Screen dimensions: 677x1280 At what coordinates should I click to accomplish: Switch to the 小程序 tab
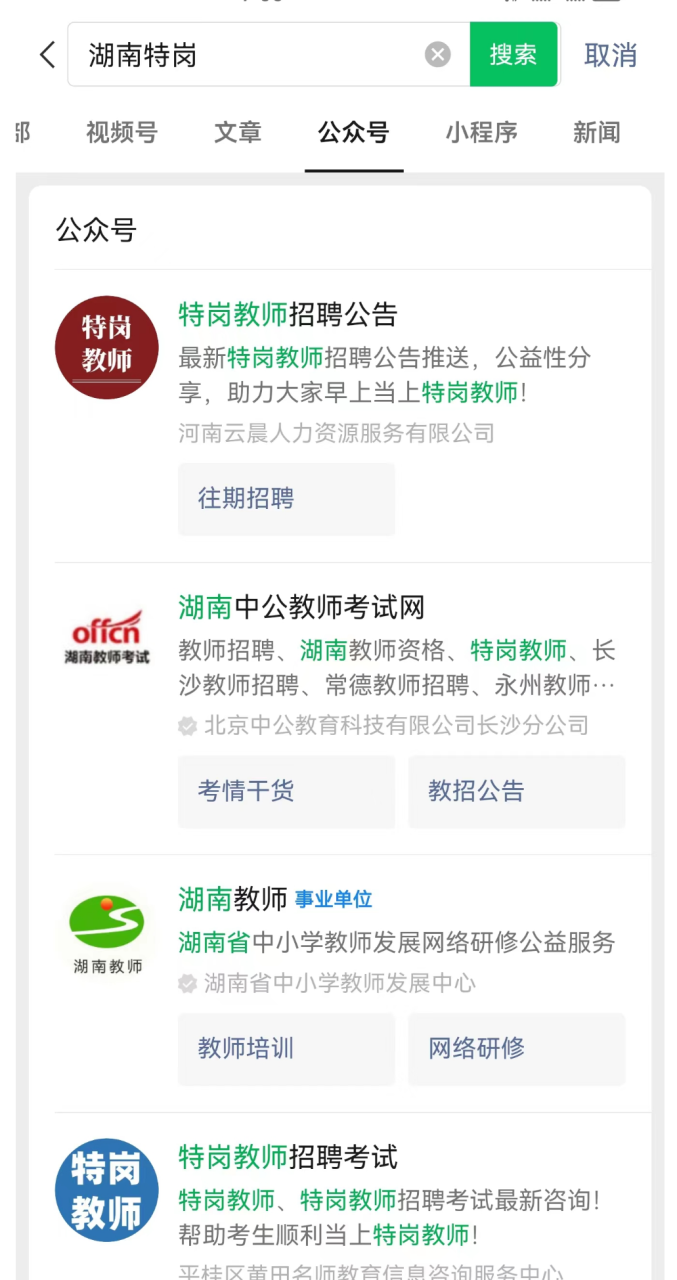[481, 132]
